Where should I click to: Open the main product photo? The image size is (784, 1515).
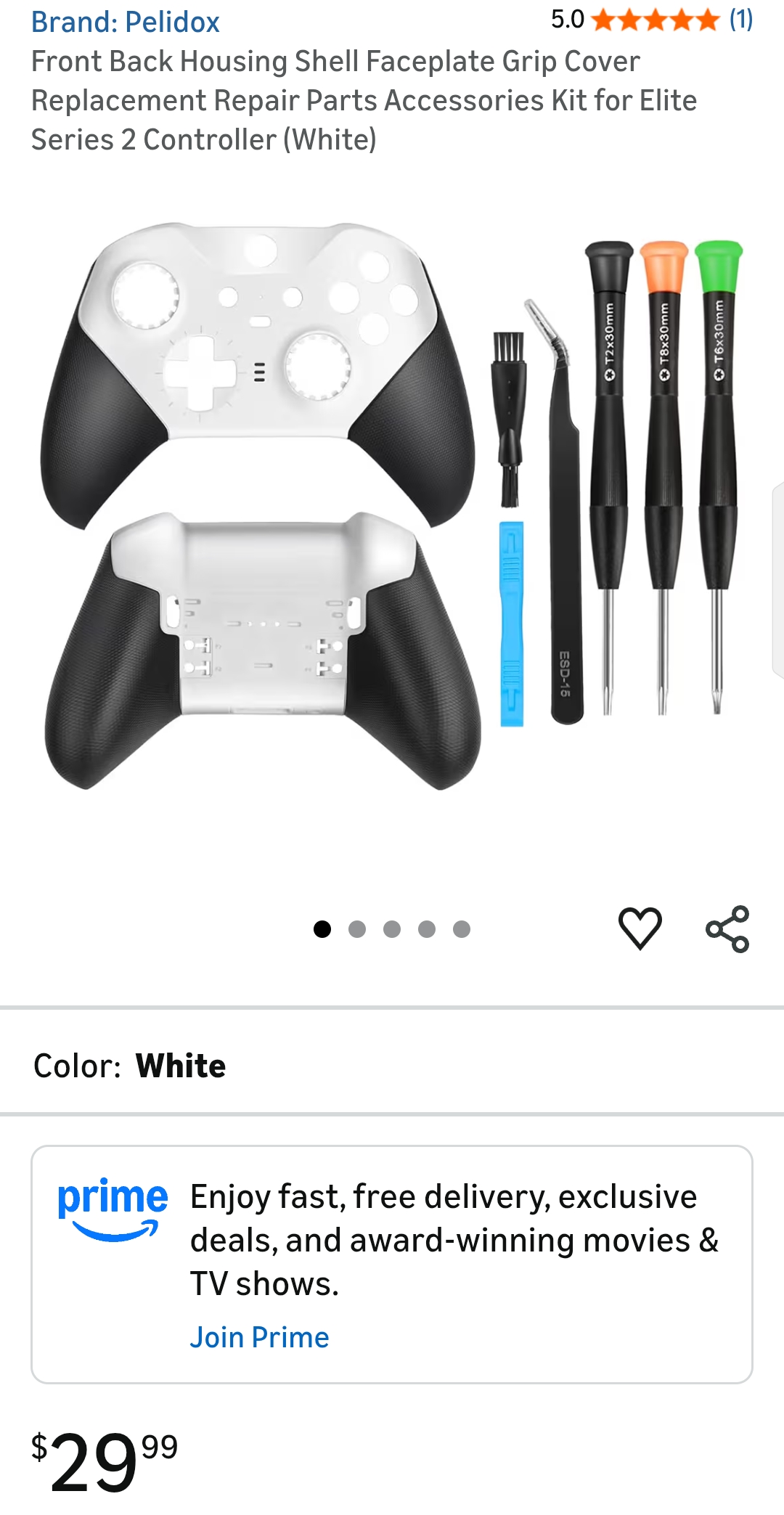point(392,508)
